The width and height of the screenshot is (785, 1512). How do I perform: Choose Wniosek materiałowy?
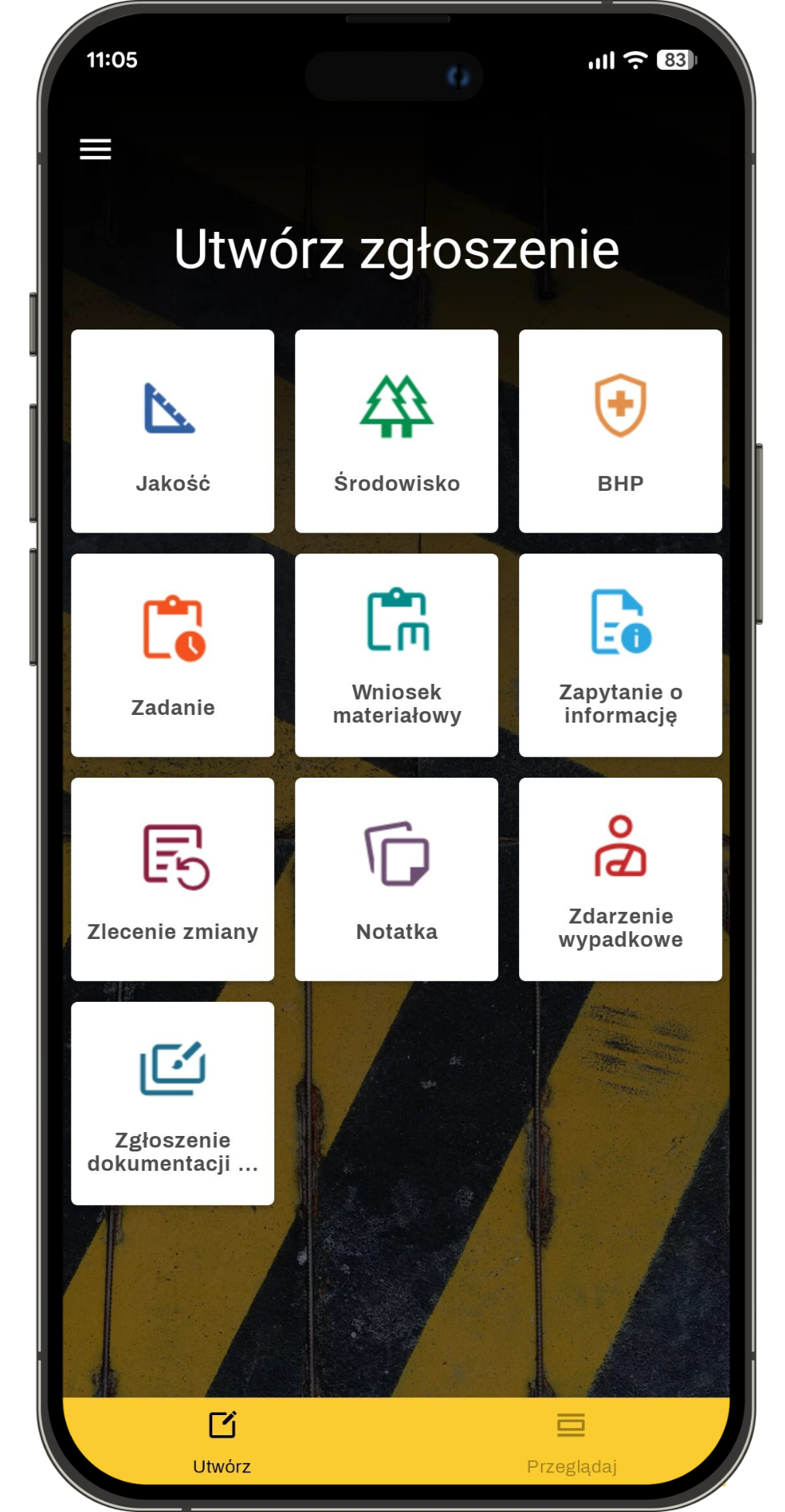coord(397,655)
